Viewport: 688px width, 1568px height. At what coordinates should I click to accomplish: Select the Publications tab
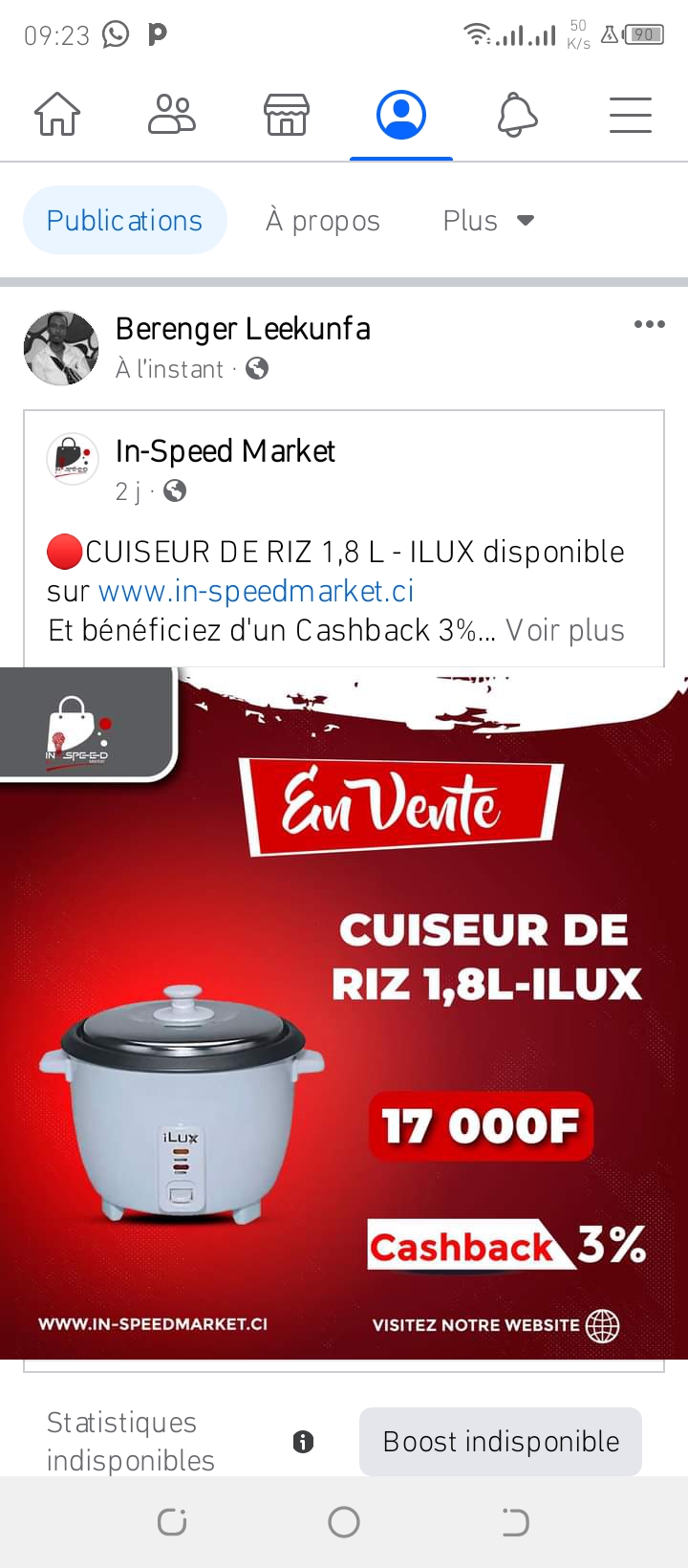pyautogui.click(x=124, y=221)
